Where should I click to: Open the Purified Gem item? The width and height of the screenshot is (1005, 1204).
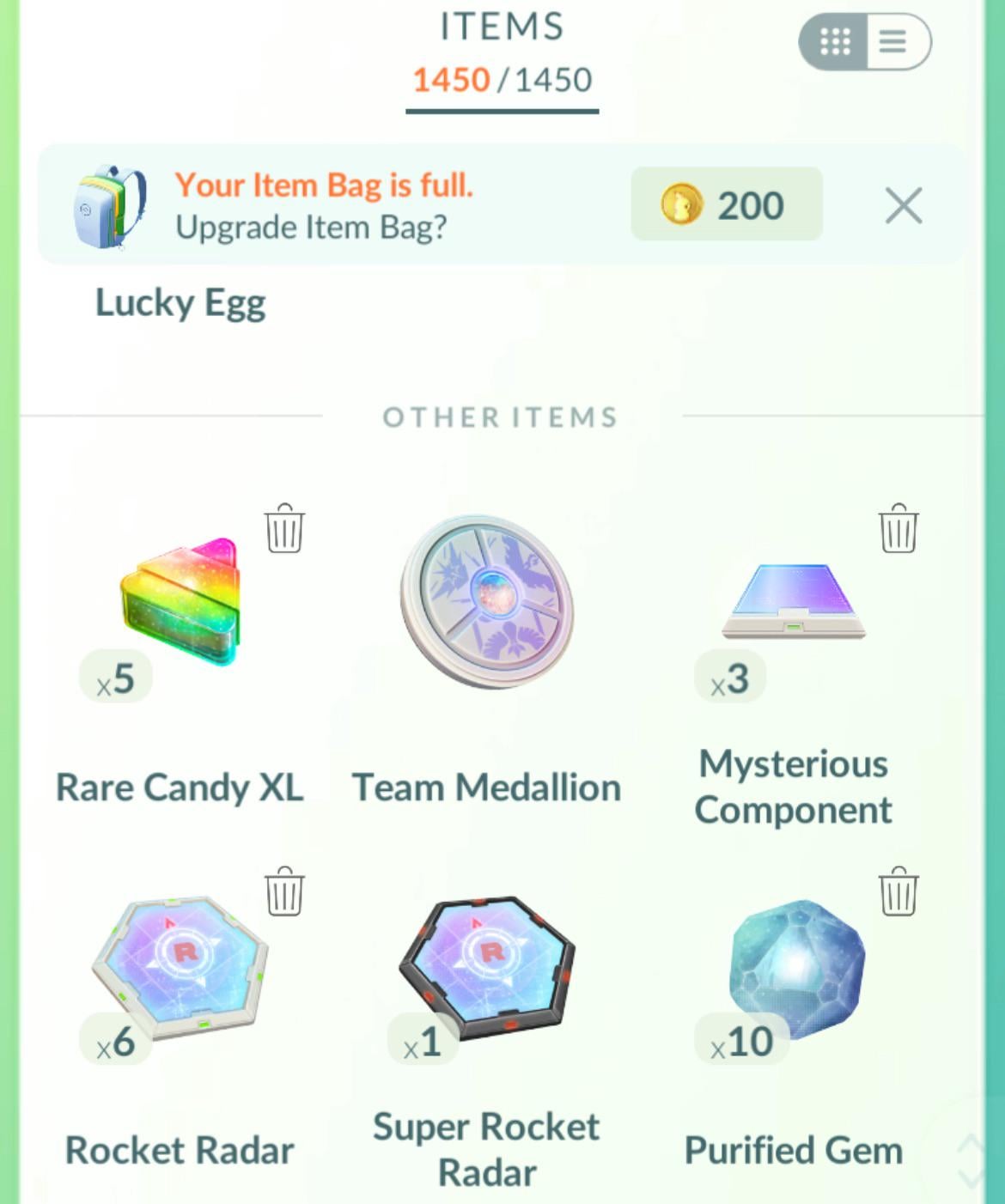tap(795, 966)
